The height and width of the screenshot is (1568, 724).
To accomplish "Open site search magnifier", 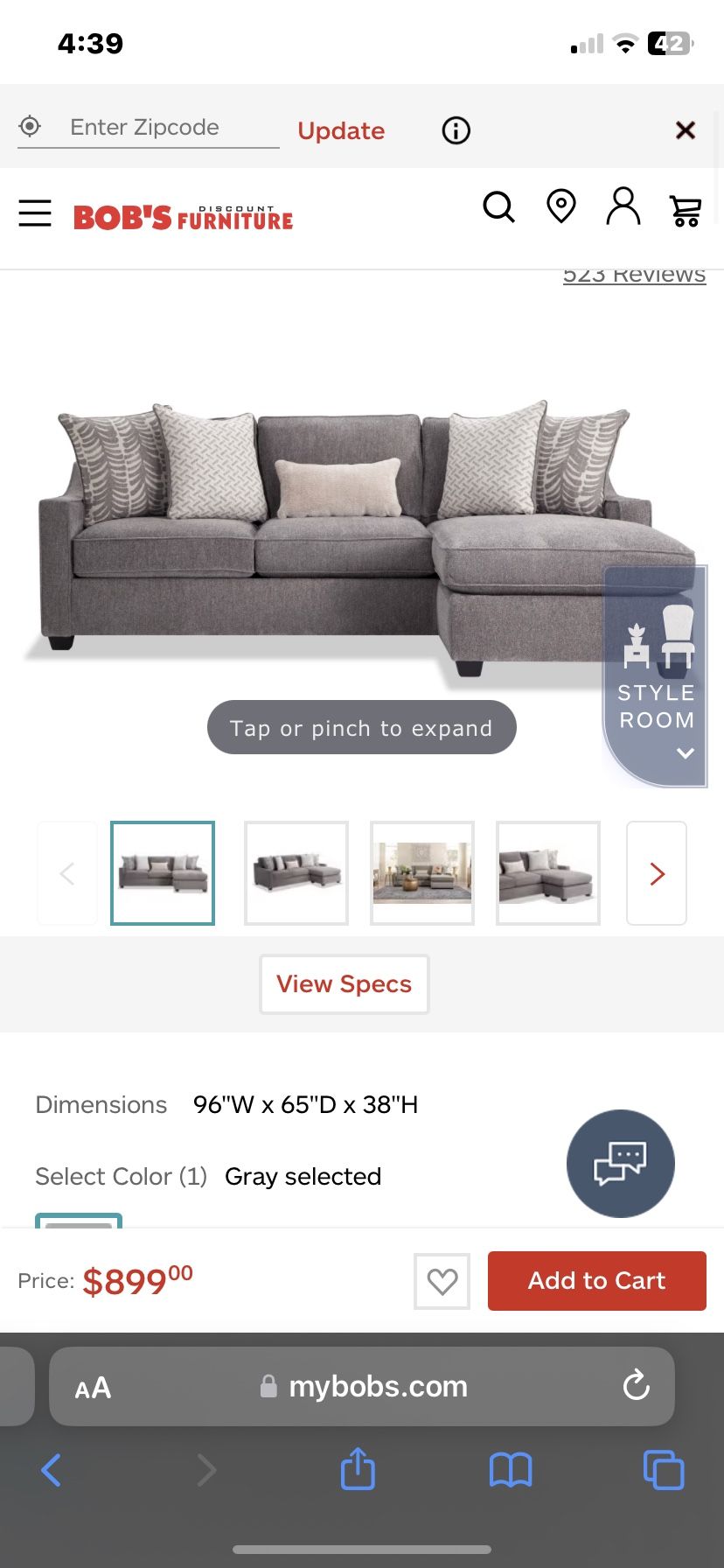I will [x=498, y=208].
